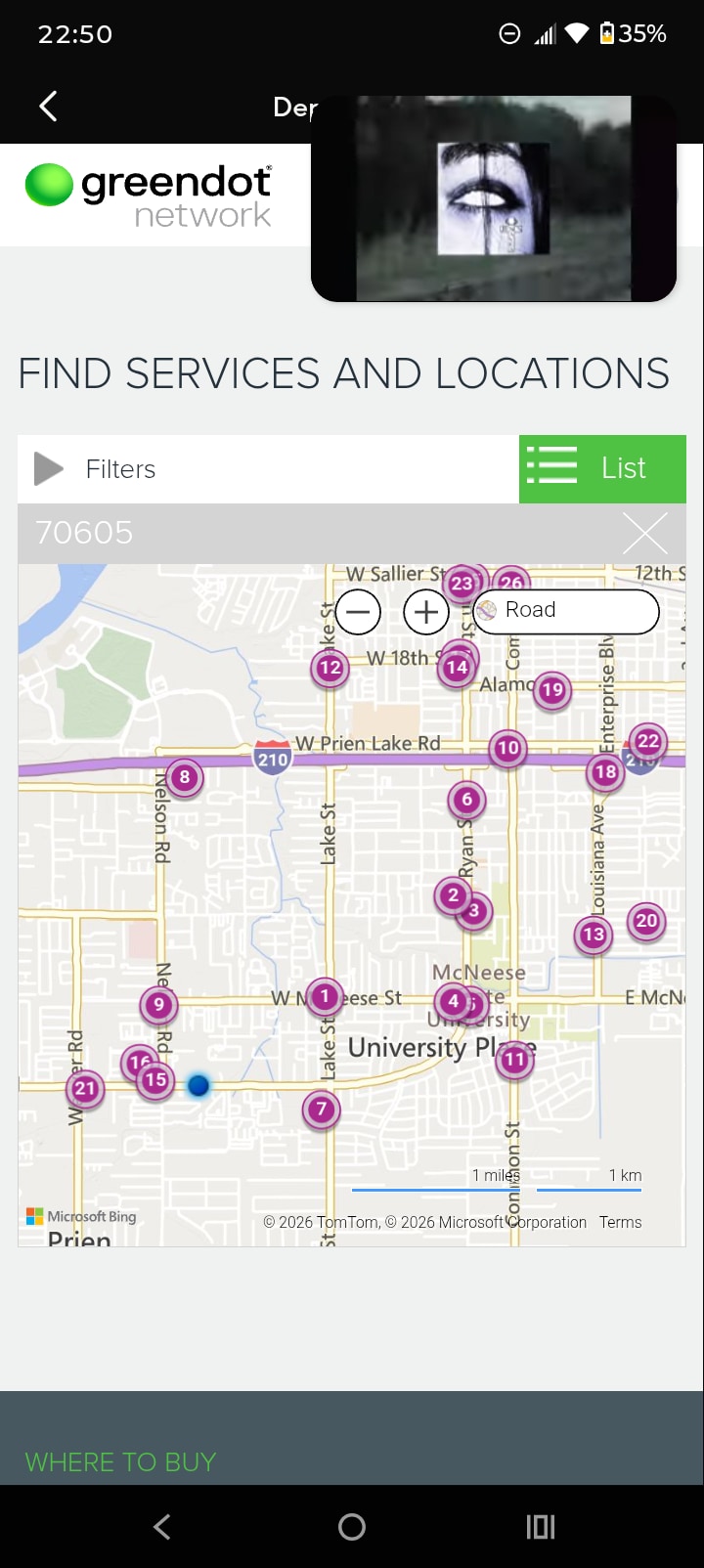Open the floating video player
This screenshot has width=704, height=1568.
coord(493,198)
